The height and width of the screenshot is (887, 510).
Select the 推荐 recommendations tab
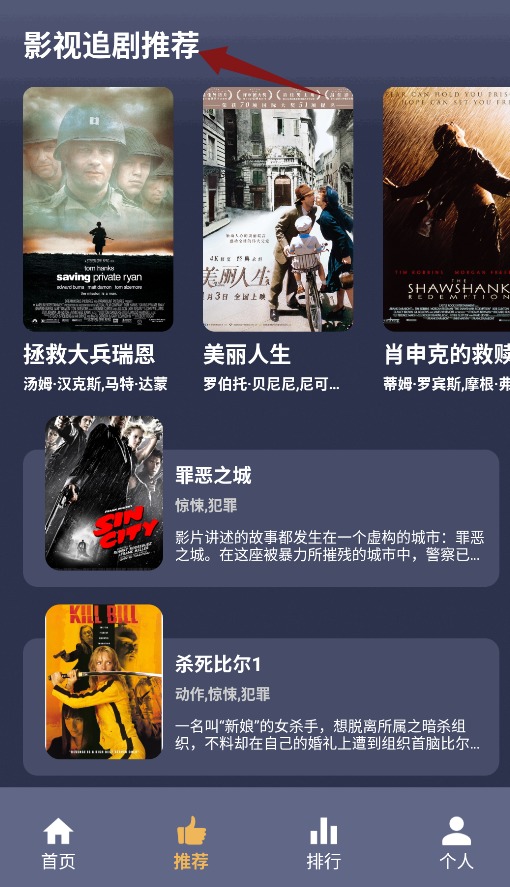click(x=191, y=843)
